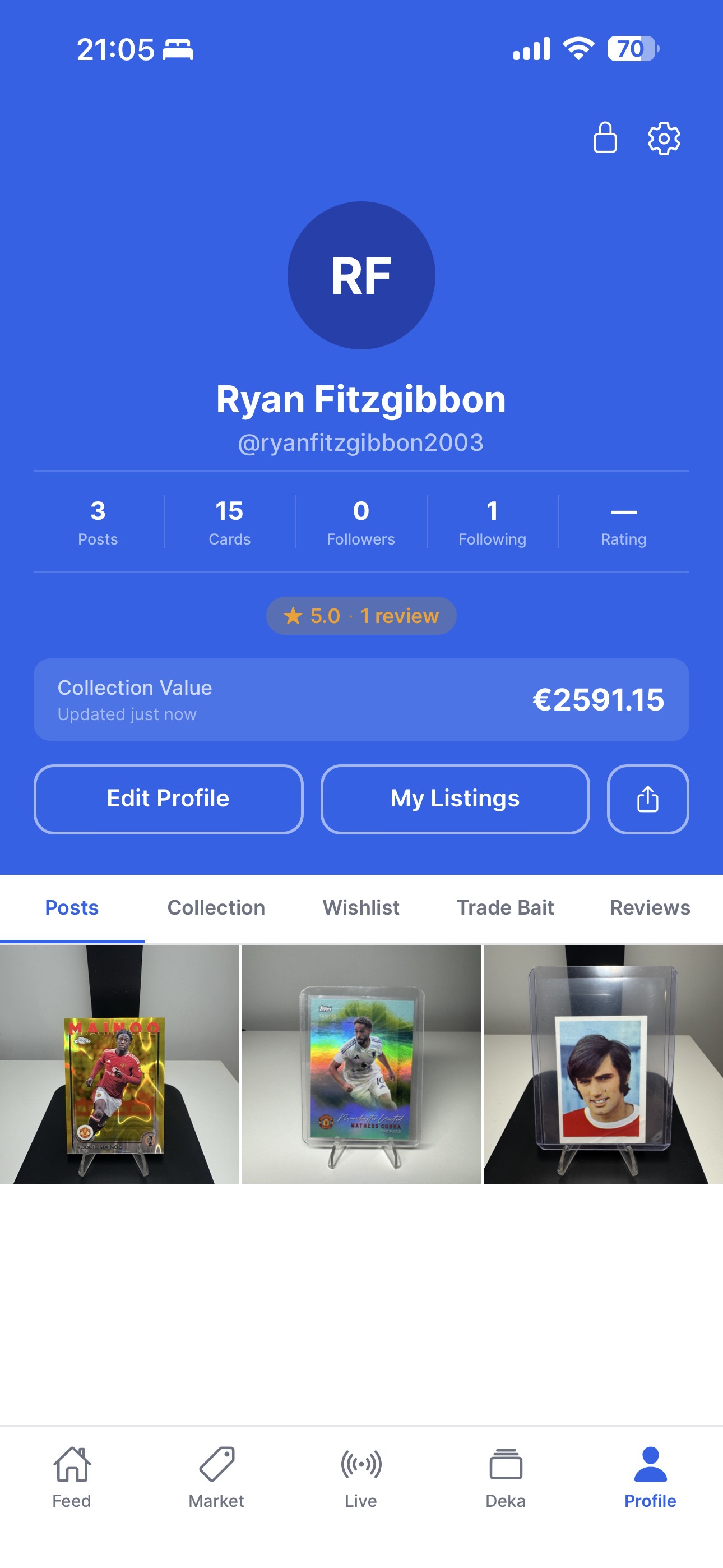Viewport: 723px width, 1568px height.
Task: Open My Listings
Action: click(455, 799)
